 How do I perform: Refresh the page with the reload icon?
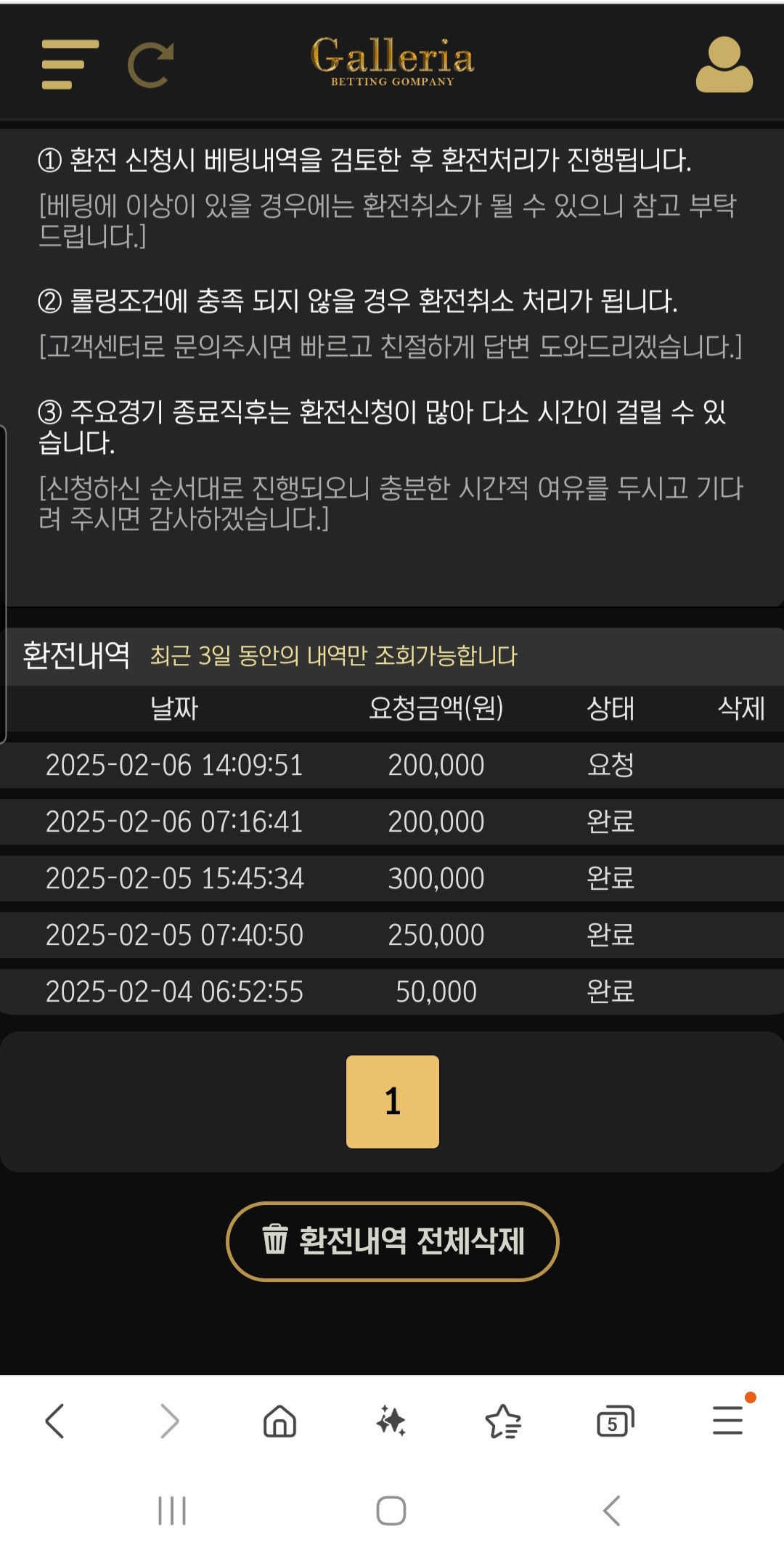click(x=151, y=65)
